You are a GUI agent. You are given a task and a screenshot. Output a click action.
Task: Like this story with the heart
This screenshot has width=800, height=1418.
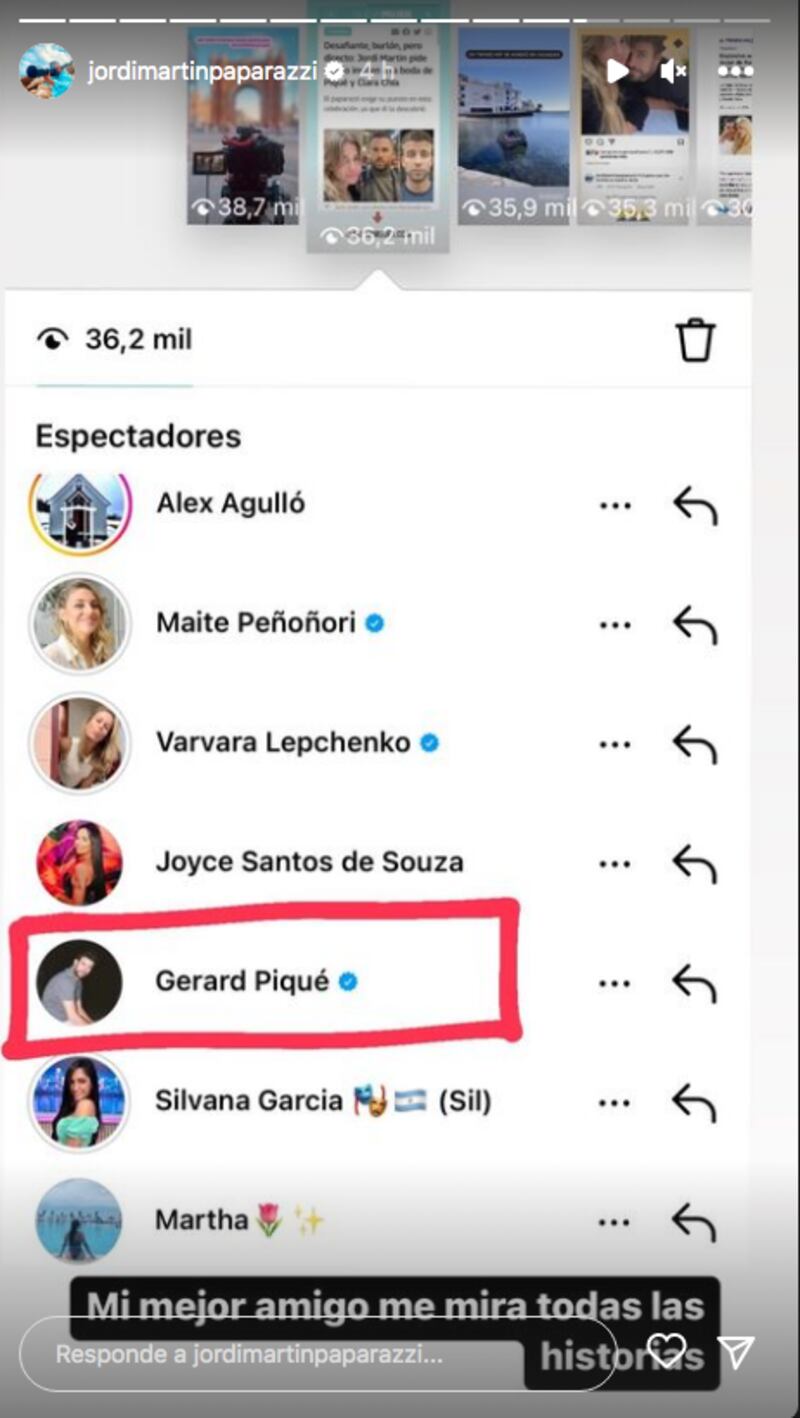(666, 1352)
